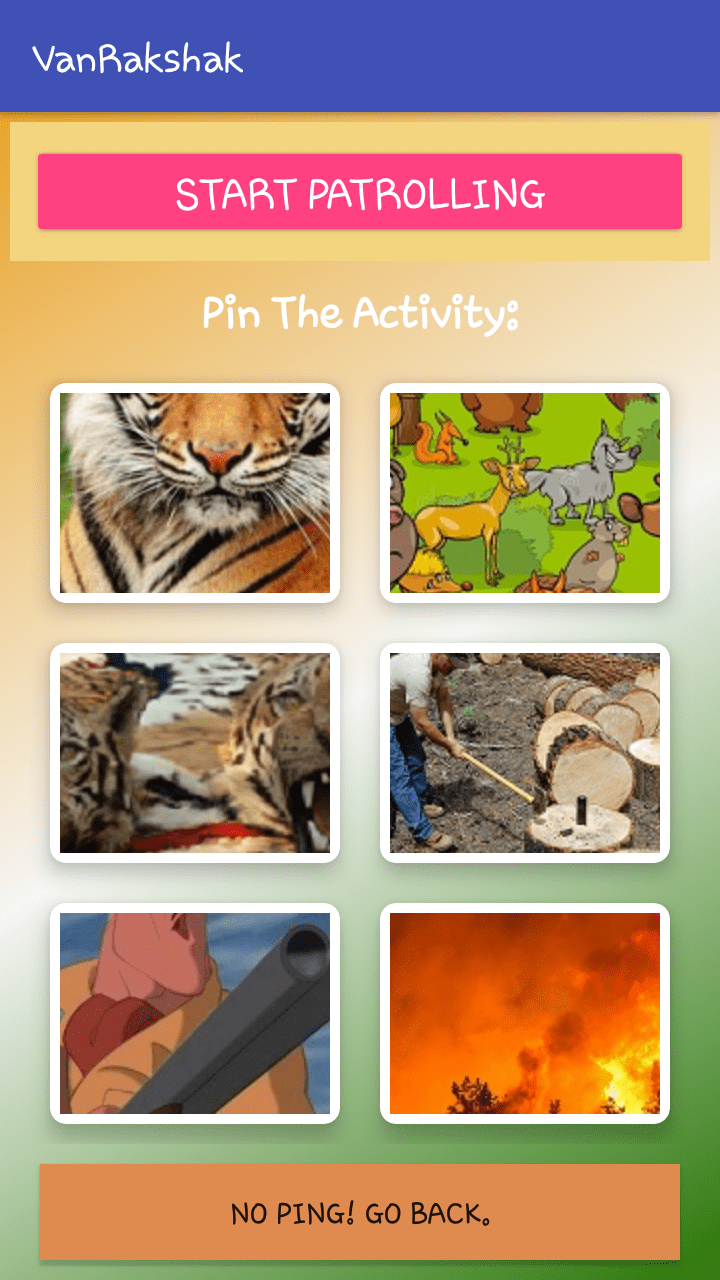This screenshot has height=1280, width=720.
Task: Pin the forest fire activity tile
Action: (x=525, y=1013)
